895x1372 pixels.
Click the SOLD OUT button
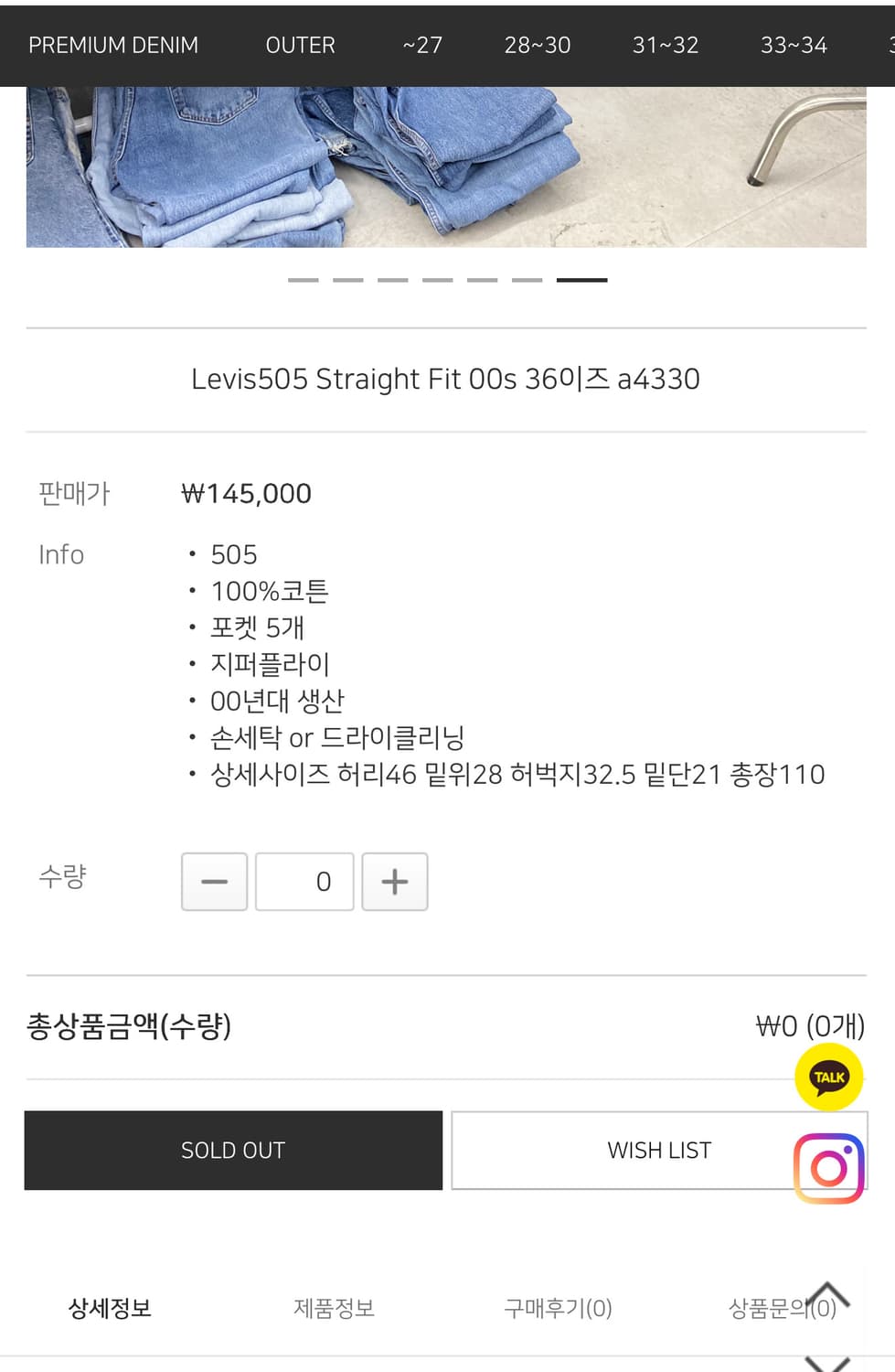tap(232, 1150)
